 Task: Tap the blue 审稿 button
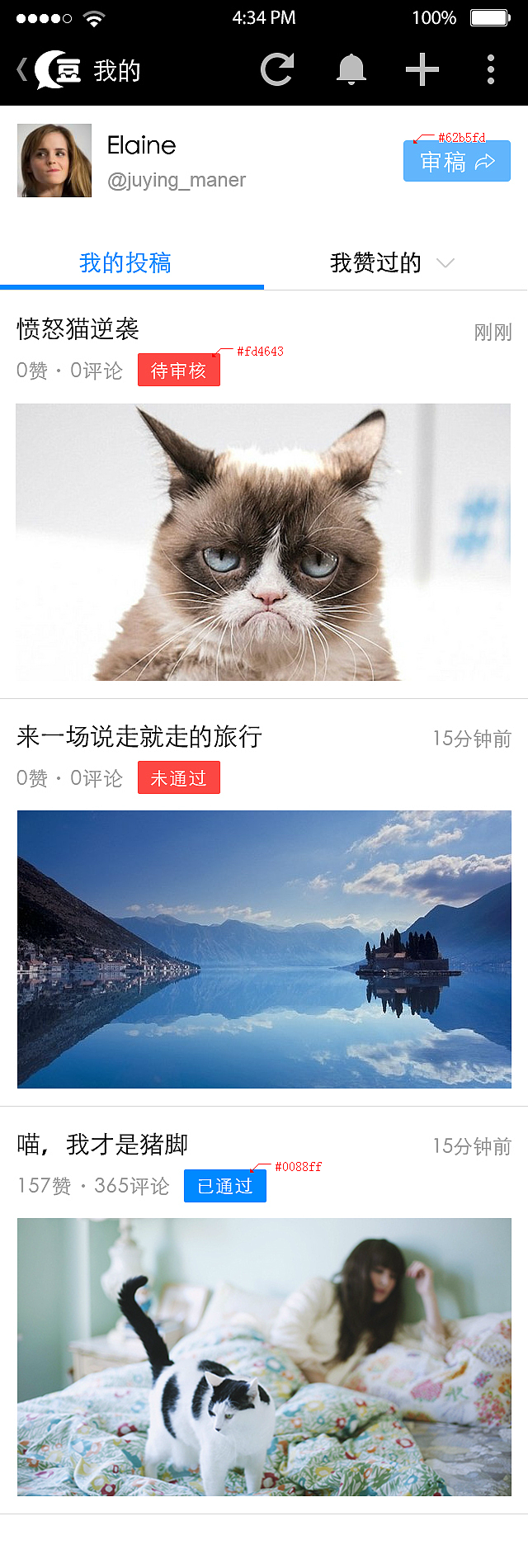coord(457,162)
